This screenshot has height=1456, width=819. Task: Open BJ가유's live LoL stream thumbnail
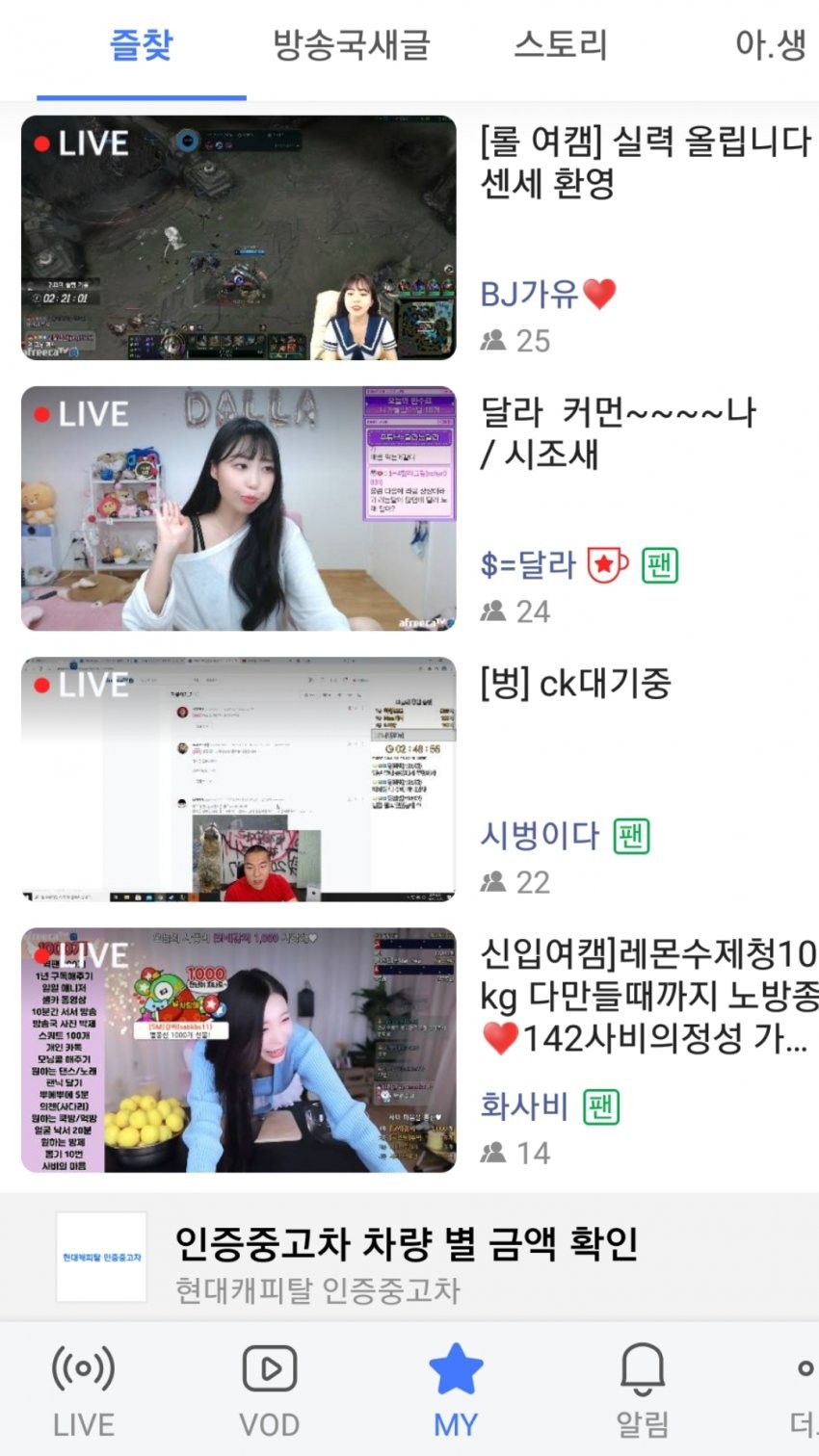click(x=238, y=238)
